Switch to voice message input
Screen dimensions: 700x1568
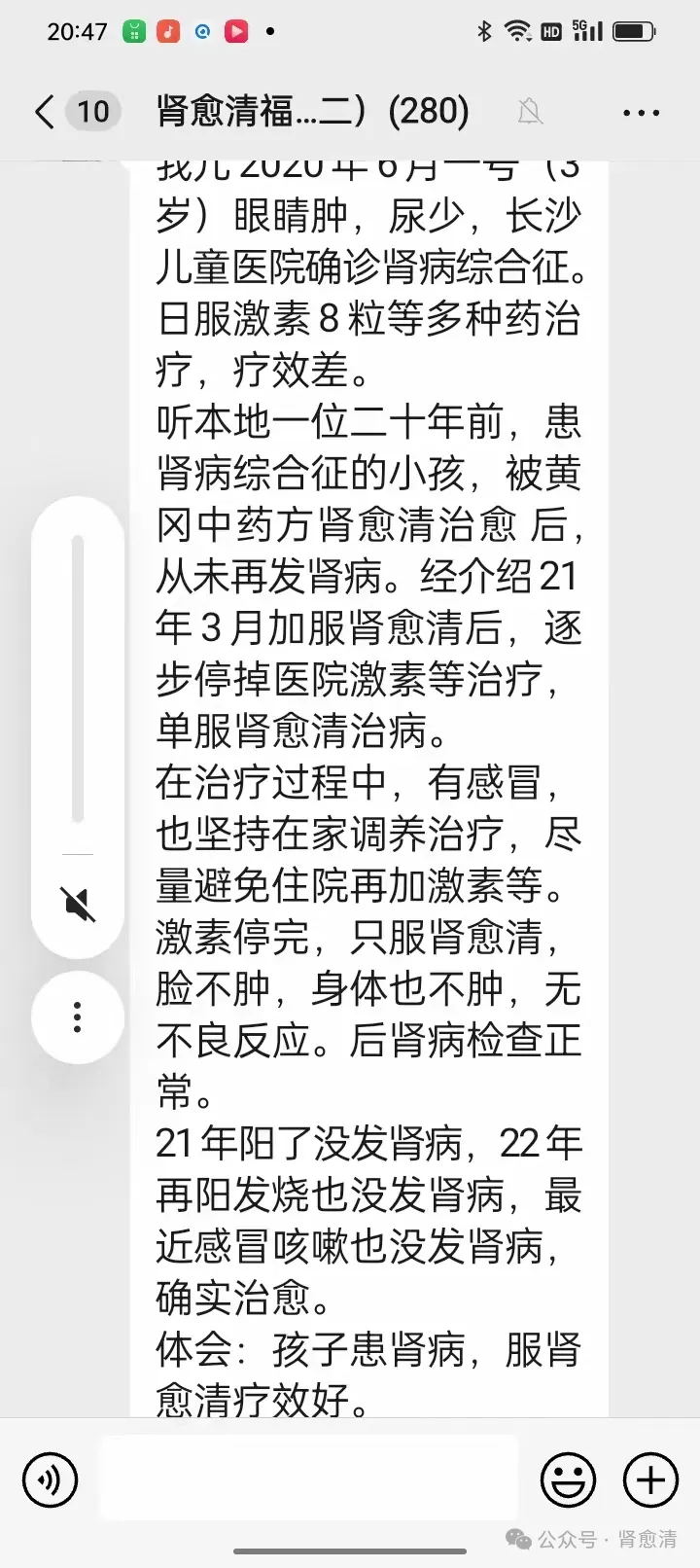(x=50, y=1479)
